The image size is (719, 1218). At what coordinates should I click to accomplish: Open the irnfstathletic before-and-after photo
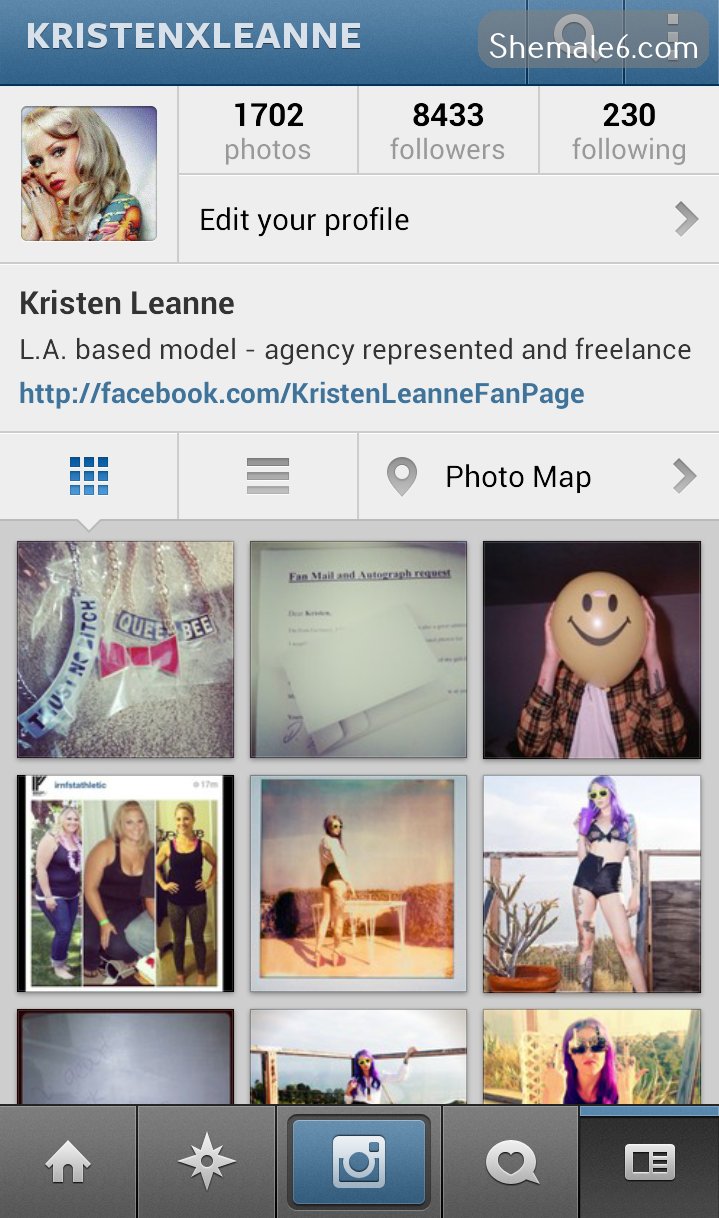click(126, 883)
